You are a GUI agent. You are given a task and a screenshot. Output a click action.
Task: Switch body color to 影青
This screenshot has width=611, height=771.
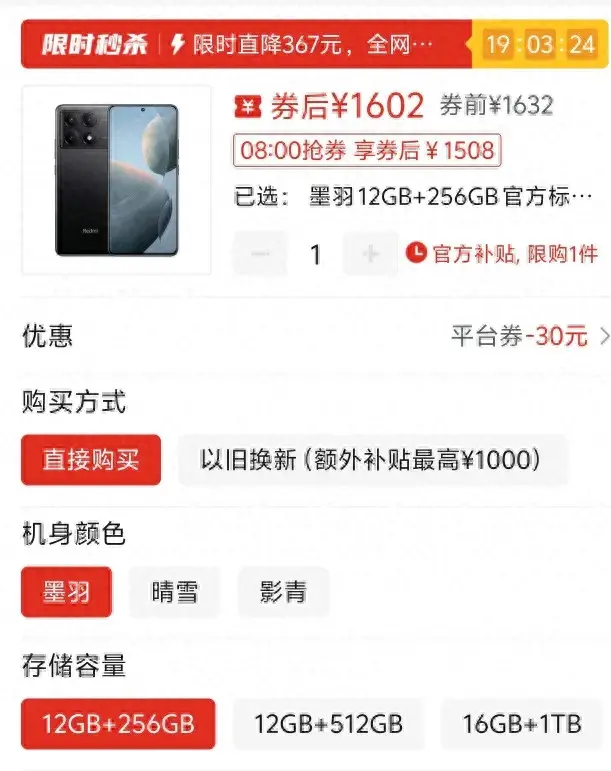pyautogui.click(x=283, y=592)
